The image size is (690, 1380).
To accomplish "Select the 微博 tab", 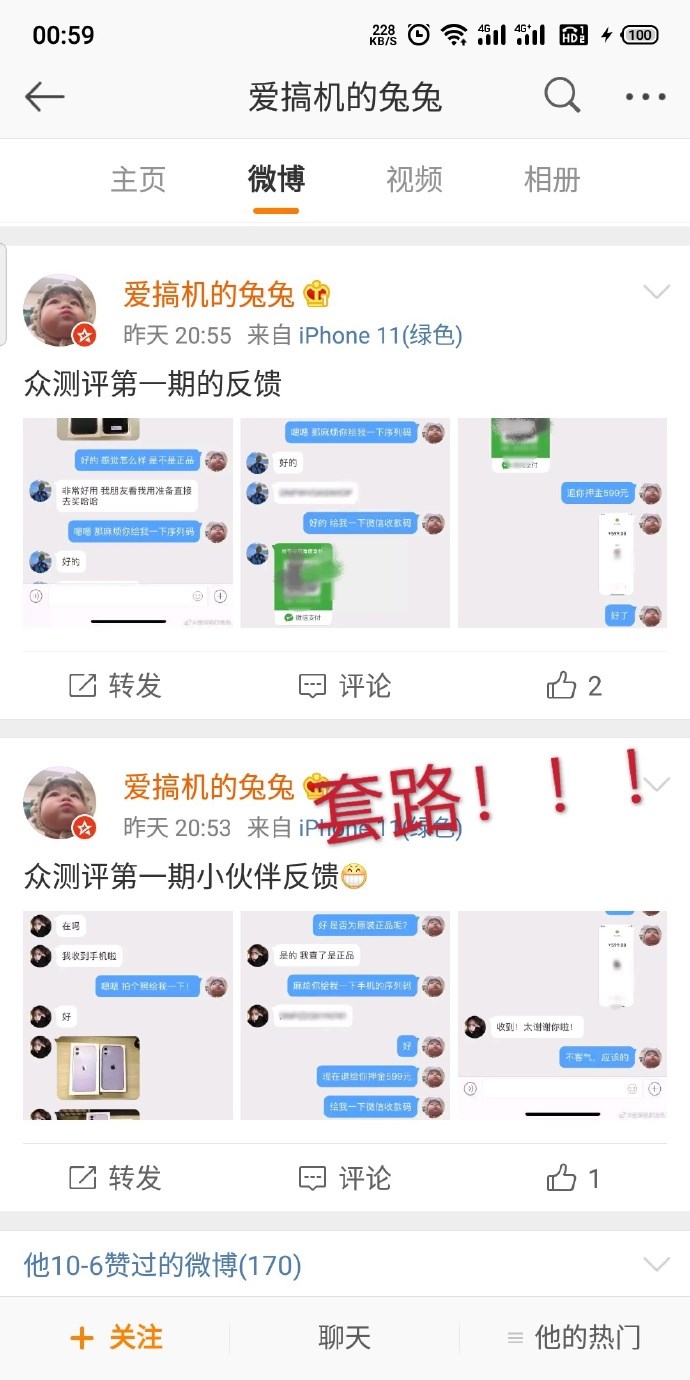I will (276, 180).
